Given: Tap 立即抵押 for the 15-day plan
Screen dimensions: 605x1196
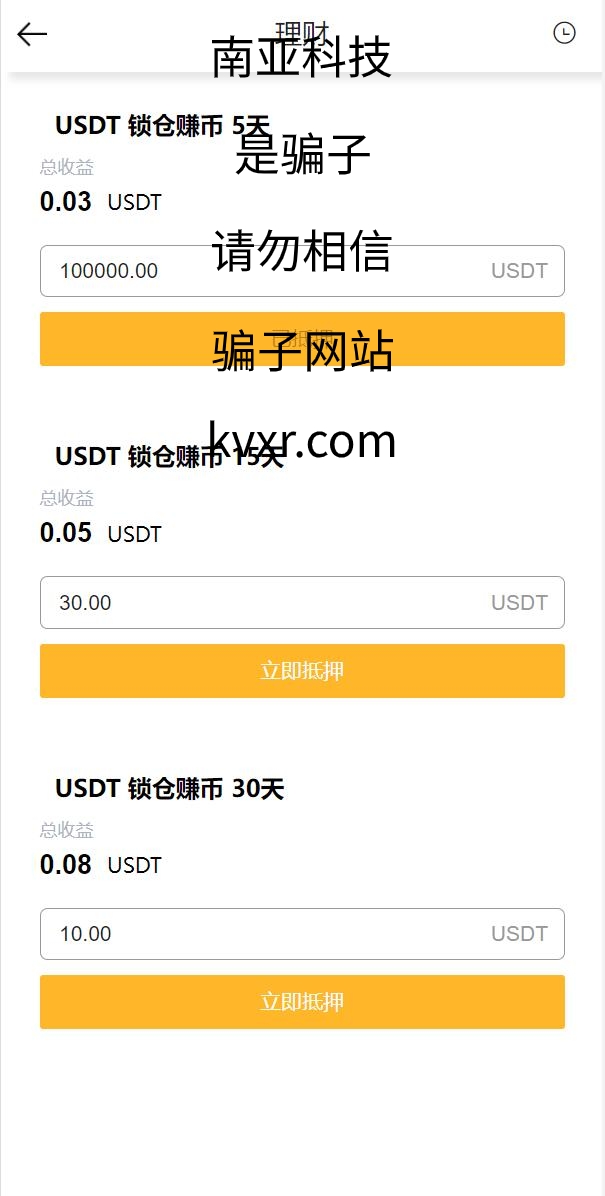Looking at the screenshot, I should [302, 671].
